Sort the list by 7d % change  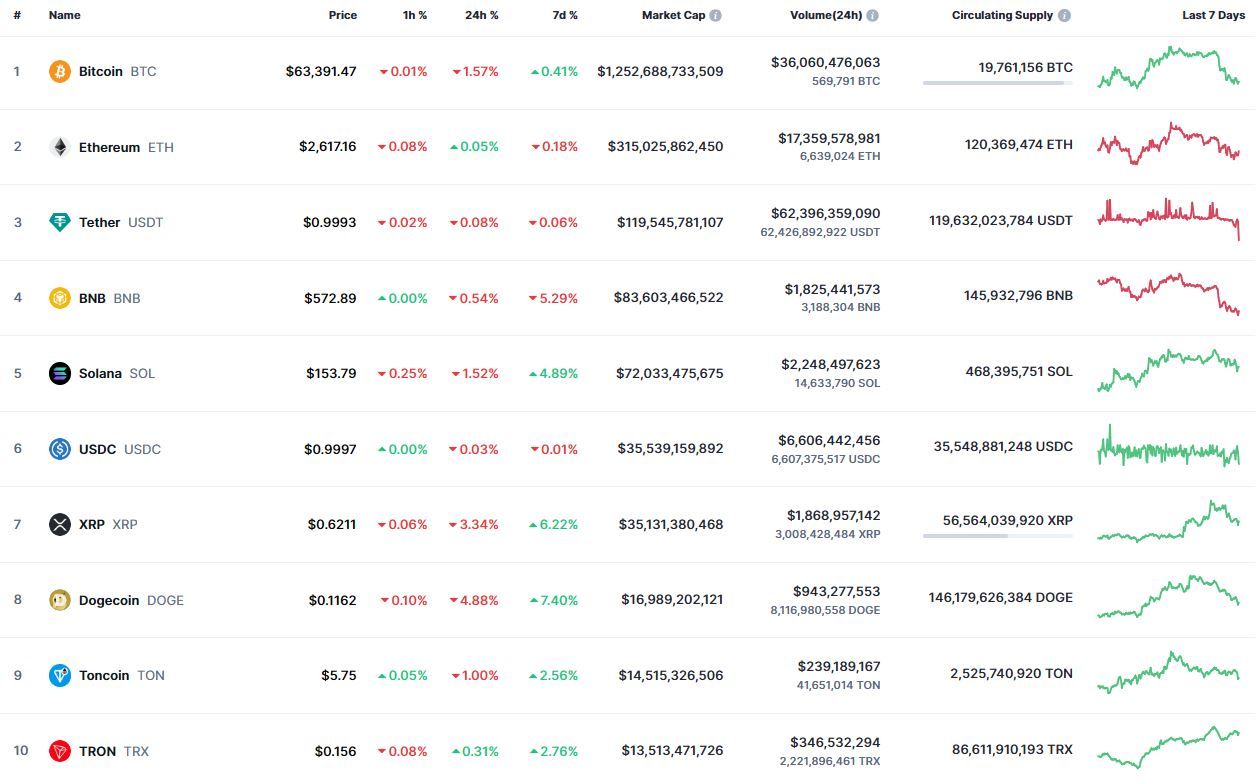(564, 16)
